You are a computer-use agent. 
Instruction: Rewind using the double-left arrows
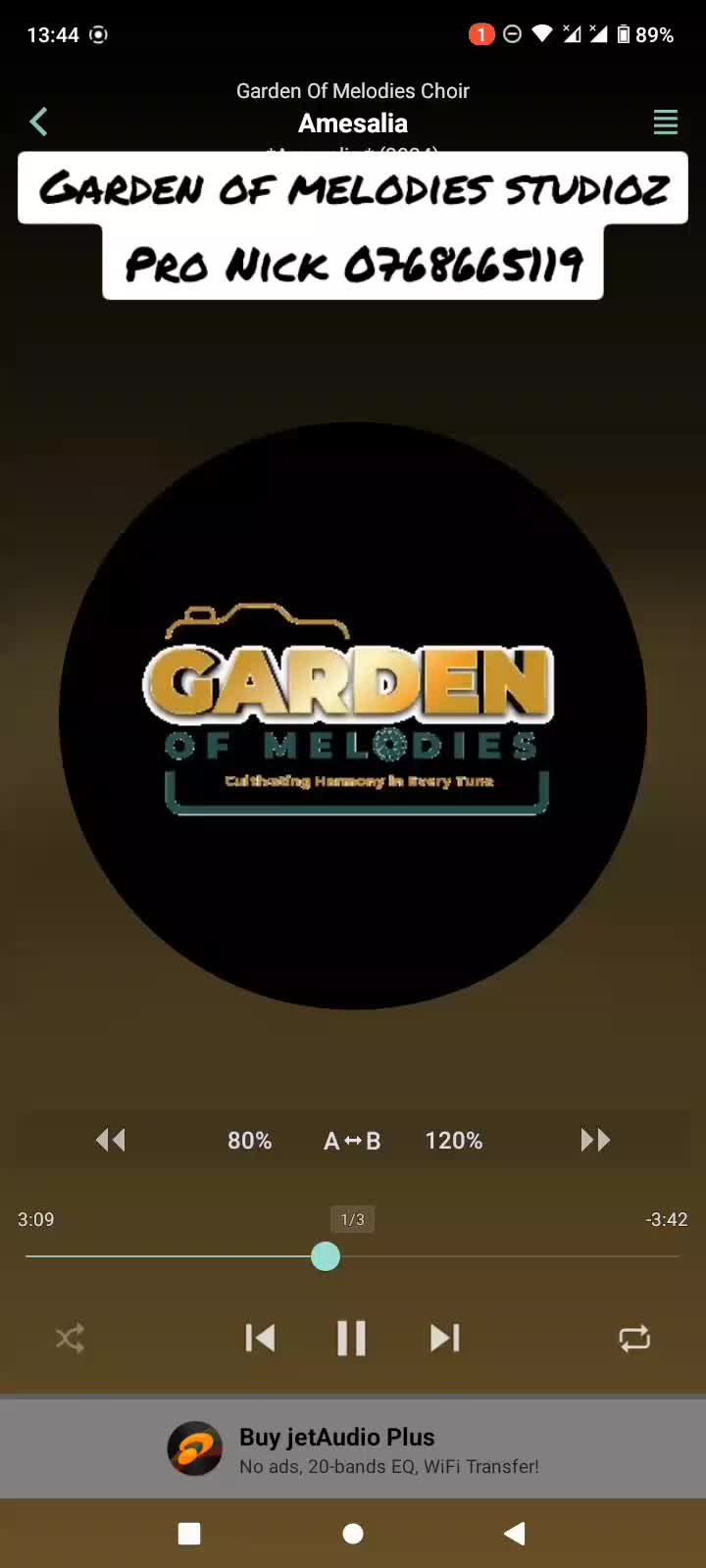pos(111,1140)
